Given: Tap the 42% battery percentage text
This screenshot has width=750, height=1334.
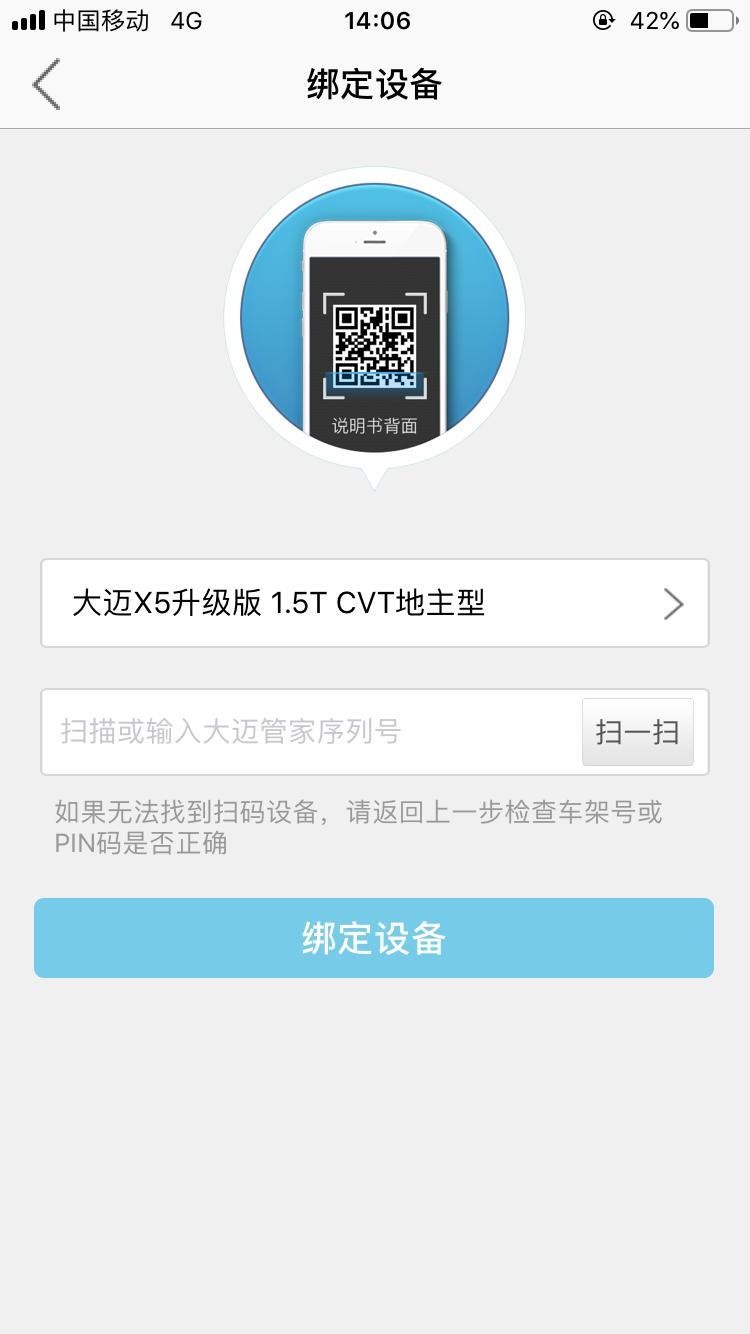Looking at the screenshot, I should (x=655, y=19).
